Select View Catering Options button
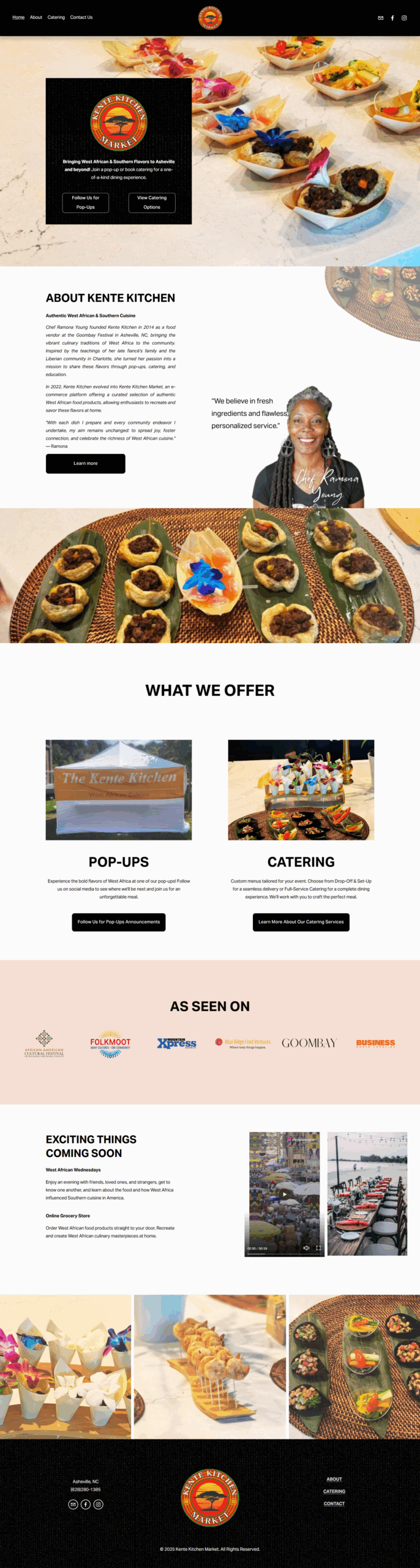 pyautogui.click(x=152, y=203)
